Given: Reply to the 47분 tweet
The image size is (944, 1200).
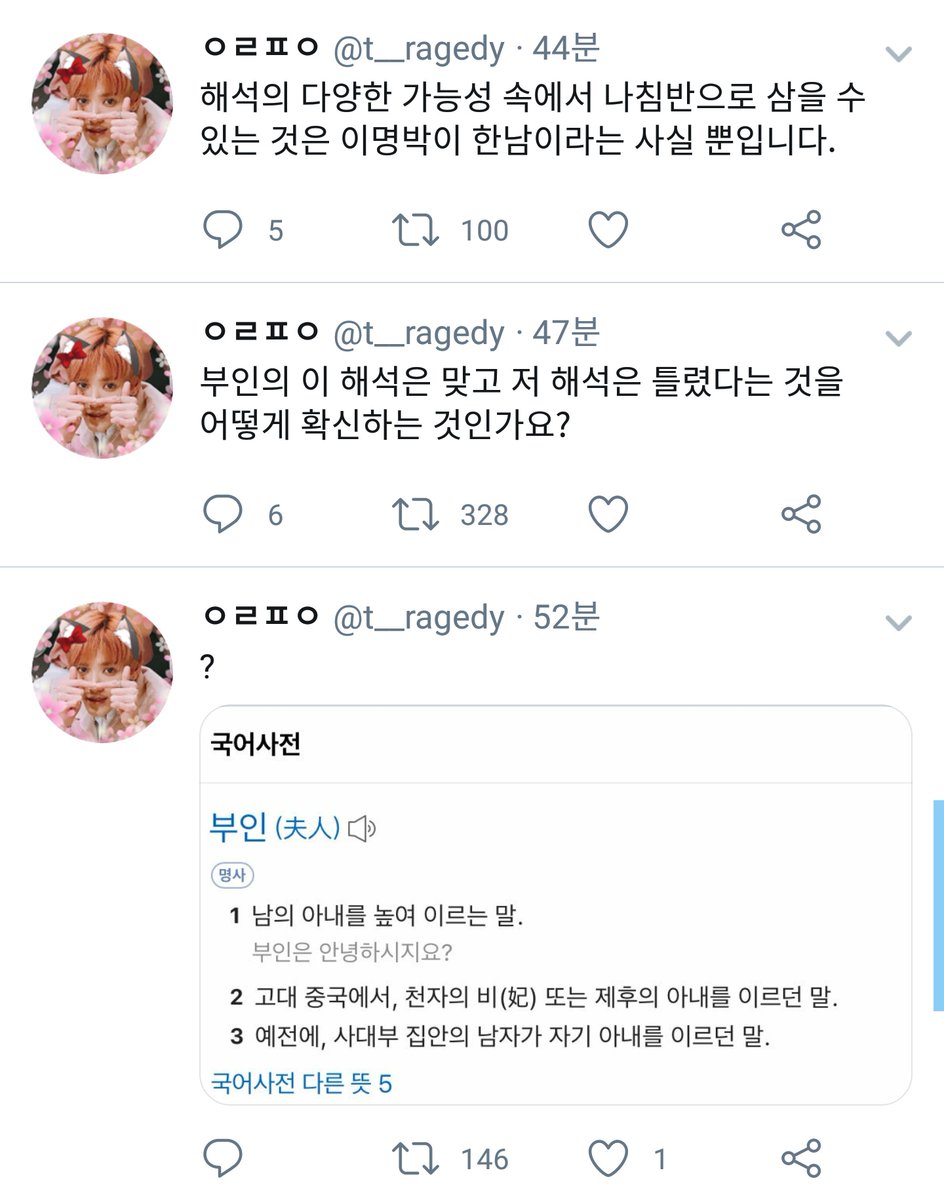Looking at the screenshot, I should (x=222, y=515).
